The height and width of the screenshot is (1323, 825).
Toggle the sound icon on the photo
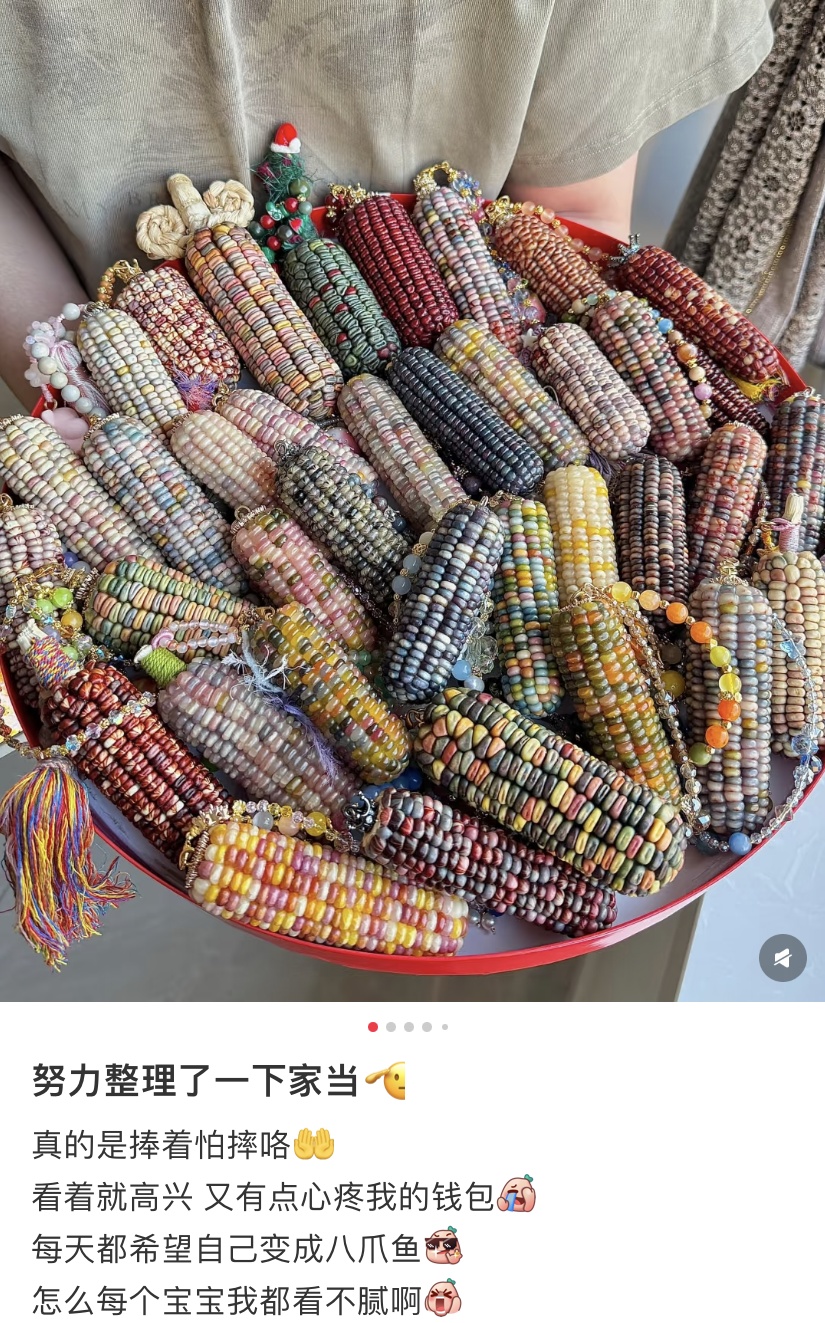tap(782, 958)
